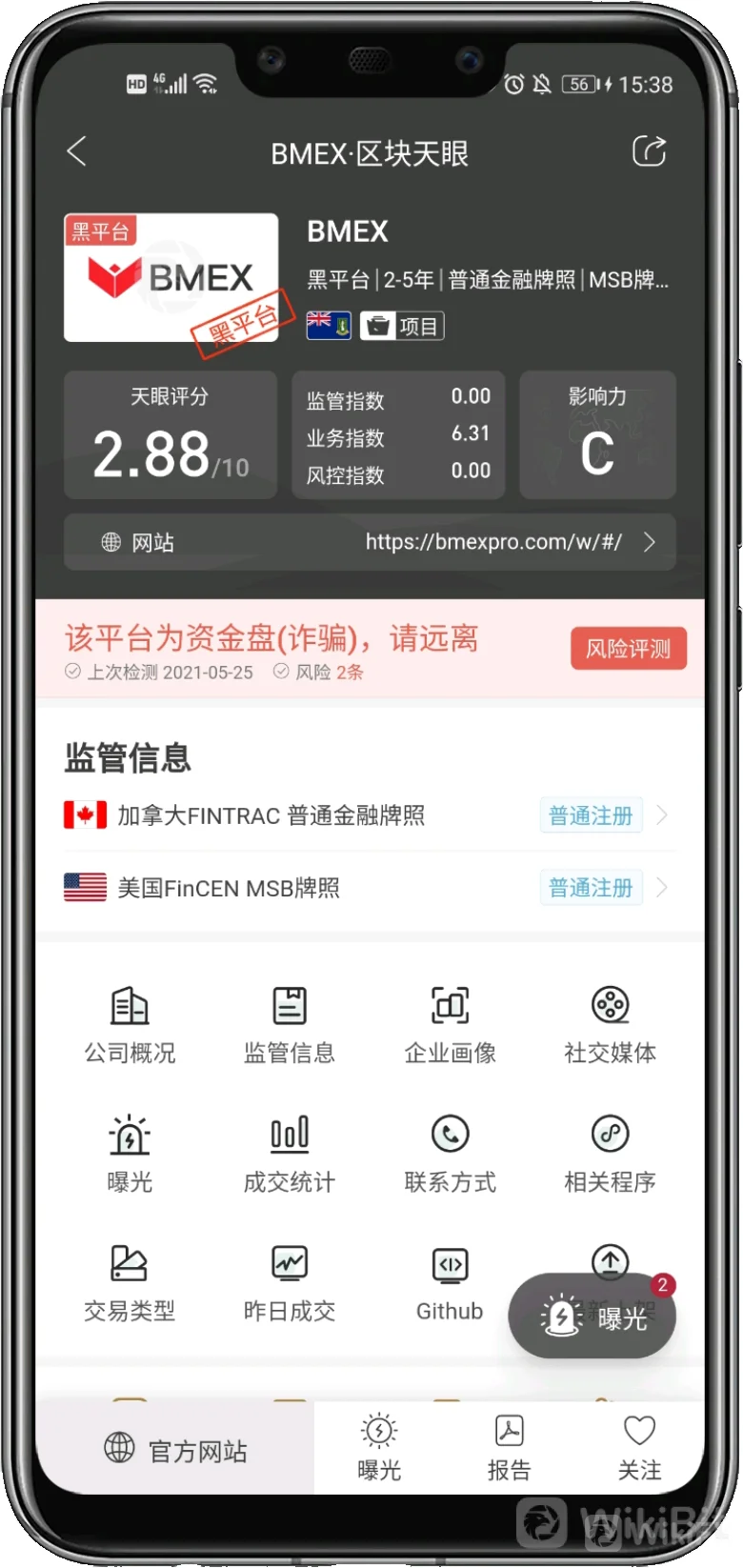Open 联系方式
The width and height of the screenshot is (743, 1568).
click(450, 1153)
